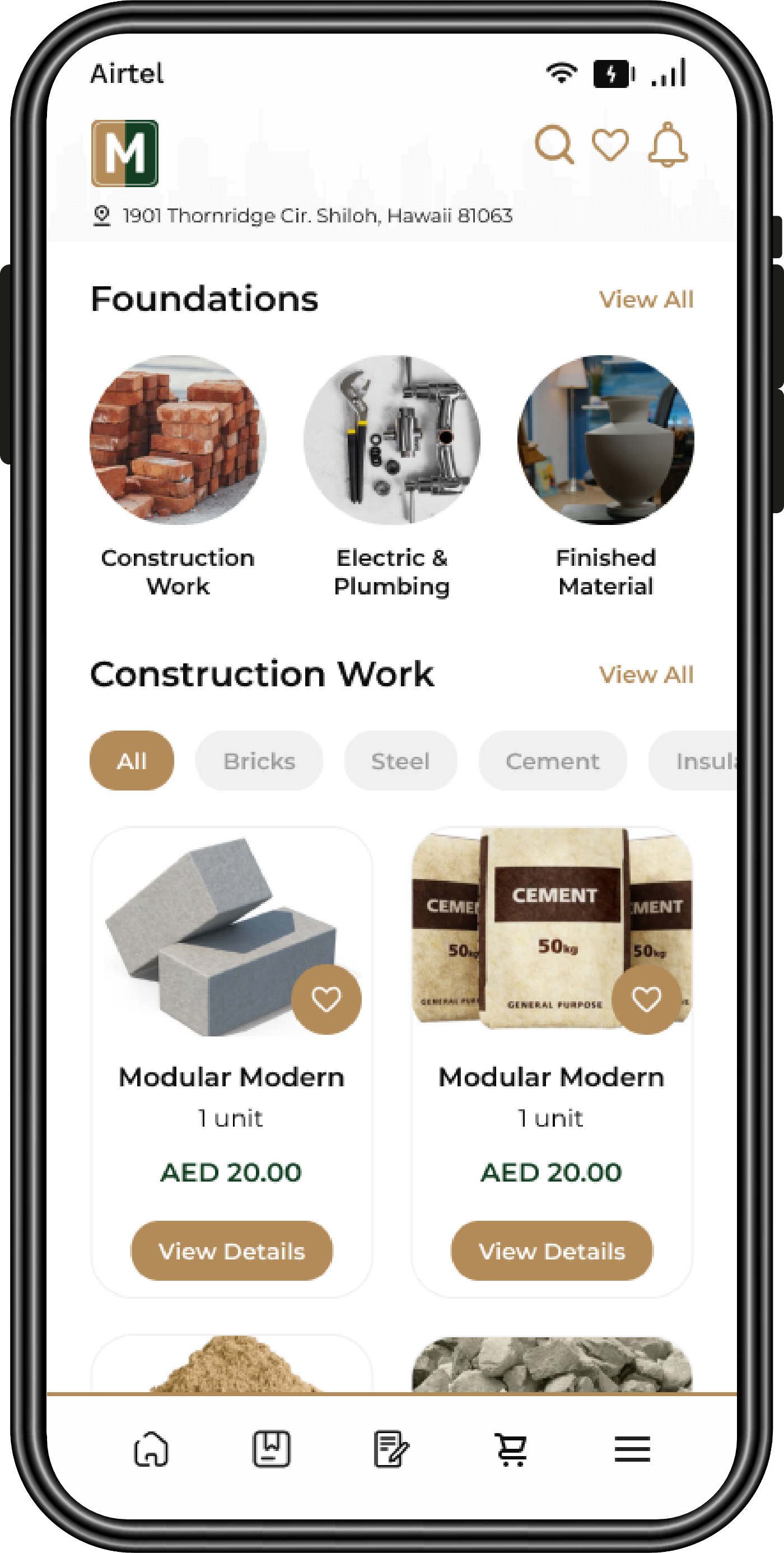Viewport: 784px width, 1553px height.
Task: Tap View All next to Construction Work
Action: pyautogui.click(x=645, y=675)
